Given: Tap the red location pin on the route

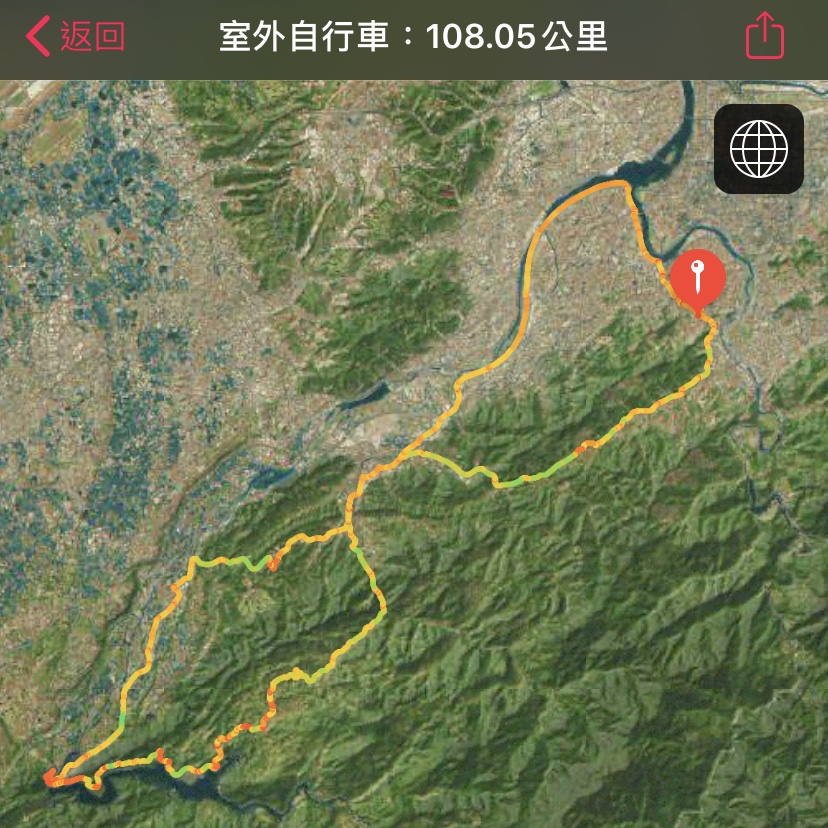Looking at the screenshot, I should point(698,278).
